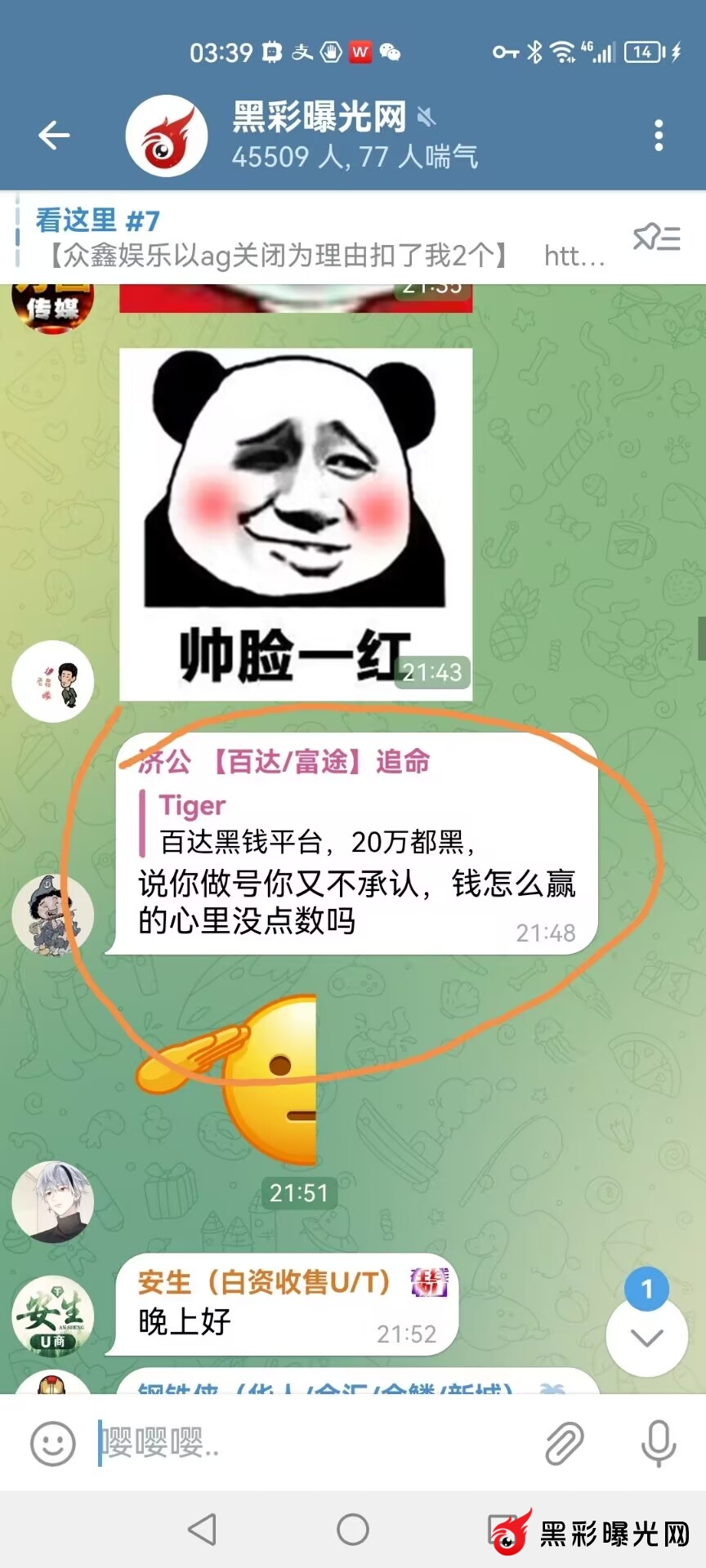This screenshot has height=1568, width=706.
Task: Open 济公's avatar profile
Action: point(53,915)
